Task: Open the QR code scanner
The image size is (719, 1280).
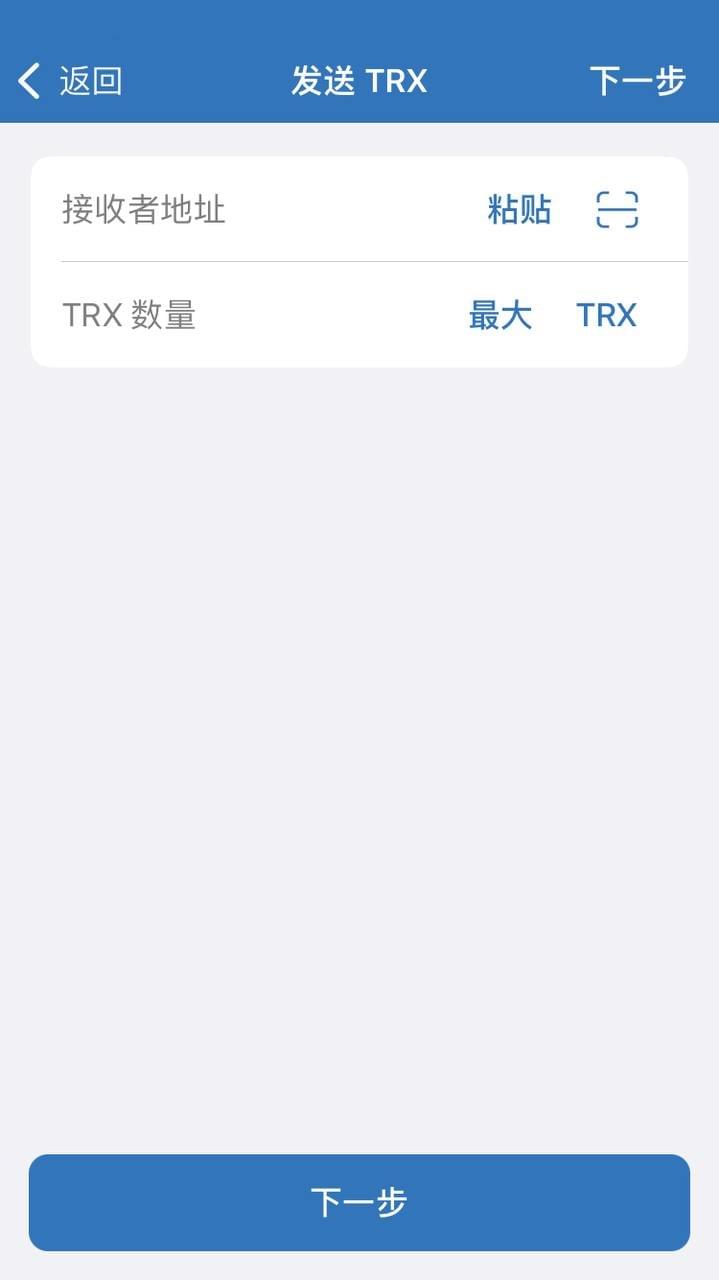Action: click(617, 210)
